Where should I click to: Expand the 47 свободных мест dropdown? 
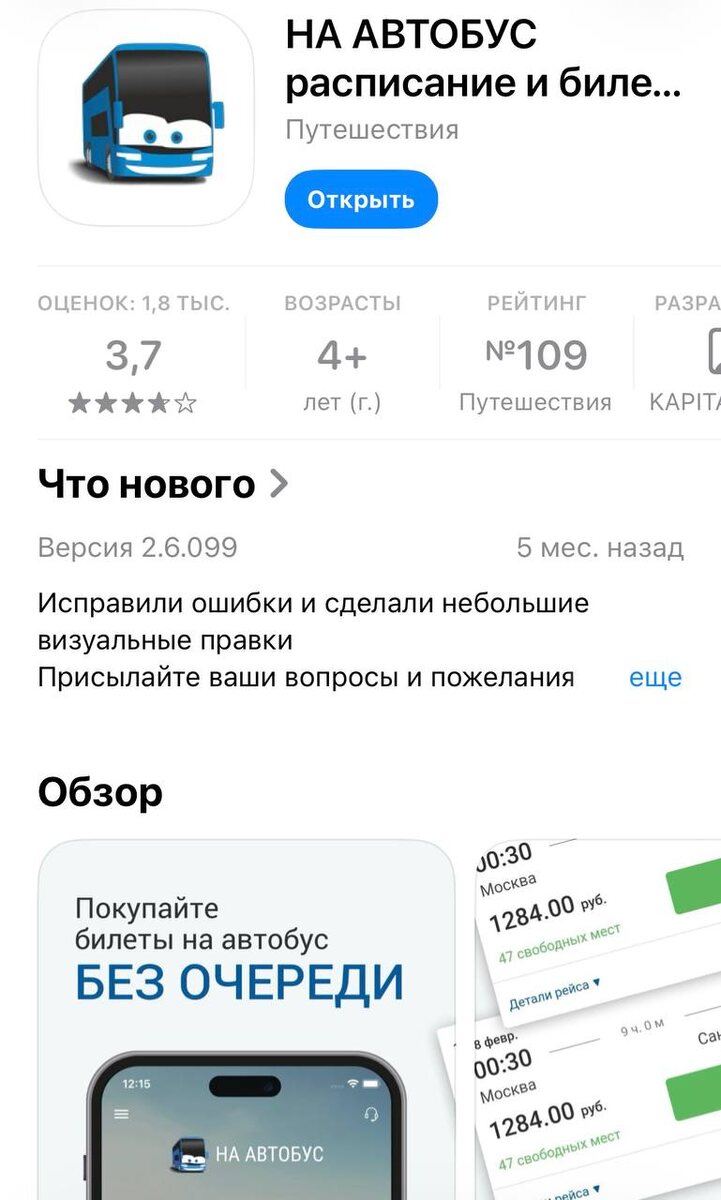point(558,946)
